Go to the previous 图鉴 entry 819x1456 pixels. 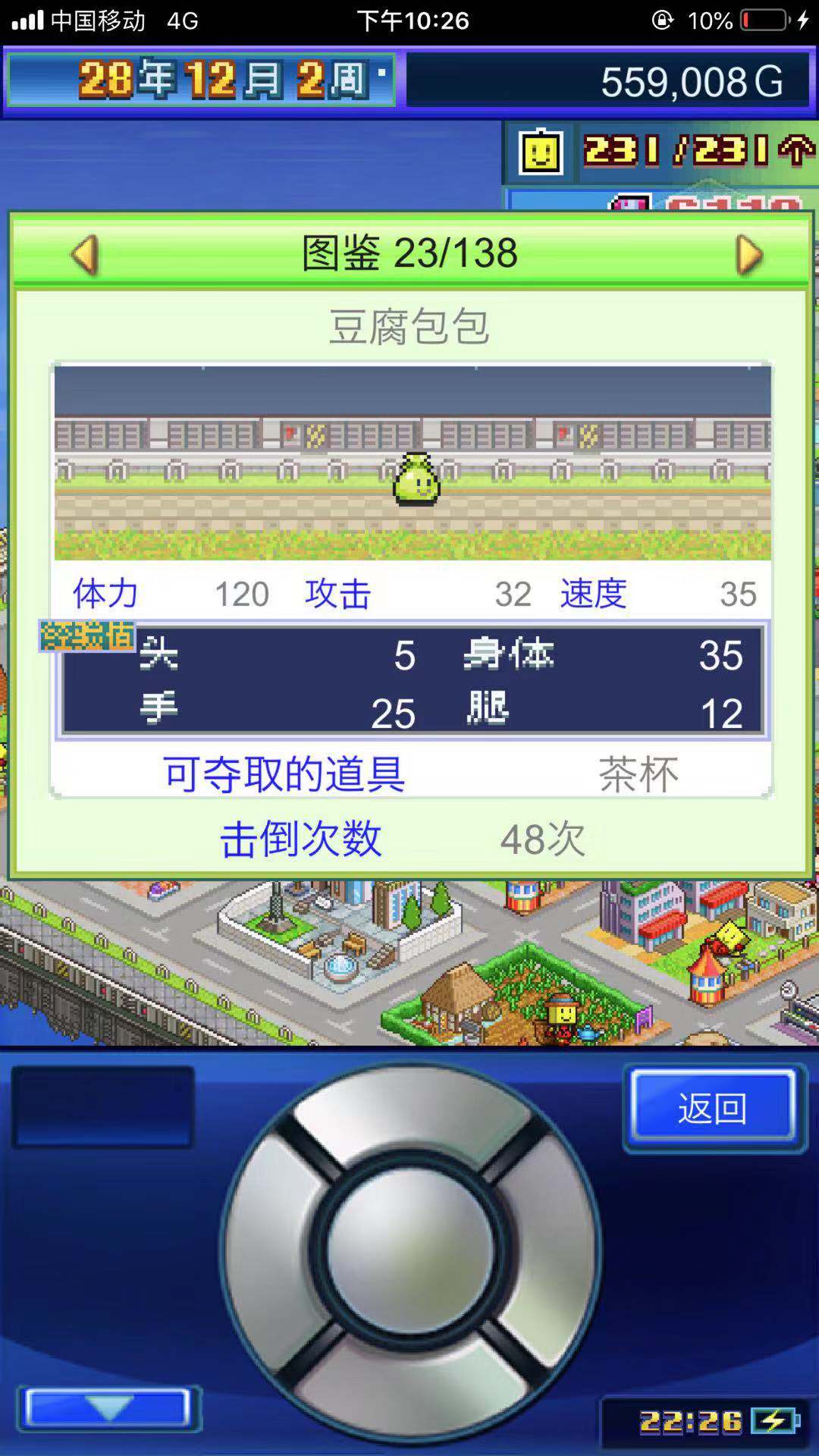[85, 254]
